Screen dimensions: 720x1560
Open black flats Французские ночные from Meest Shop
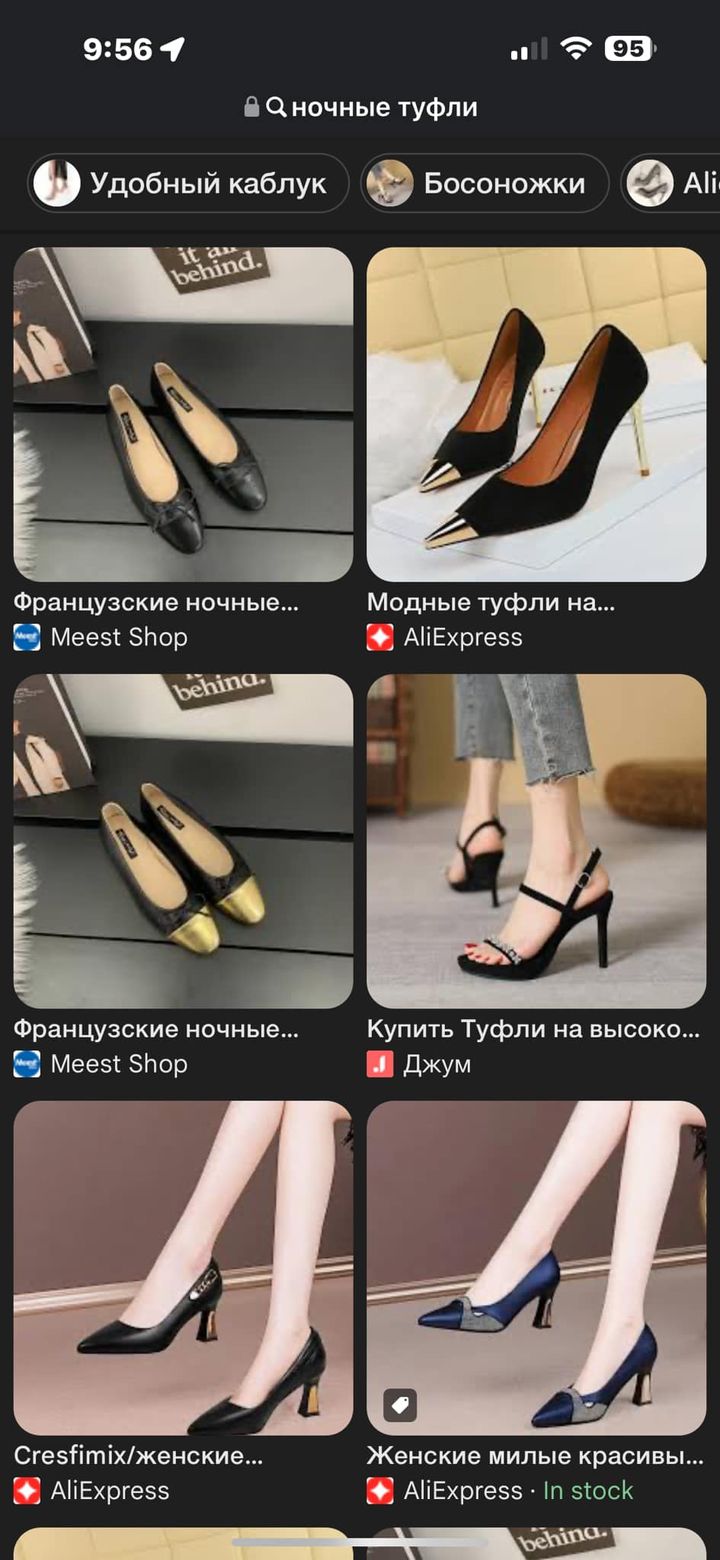click(x=183, y=414)
